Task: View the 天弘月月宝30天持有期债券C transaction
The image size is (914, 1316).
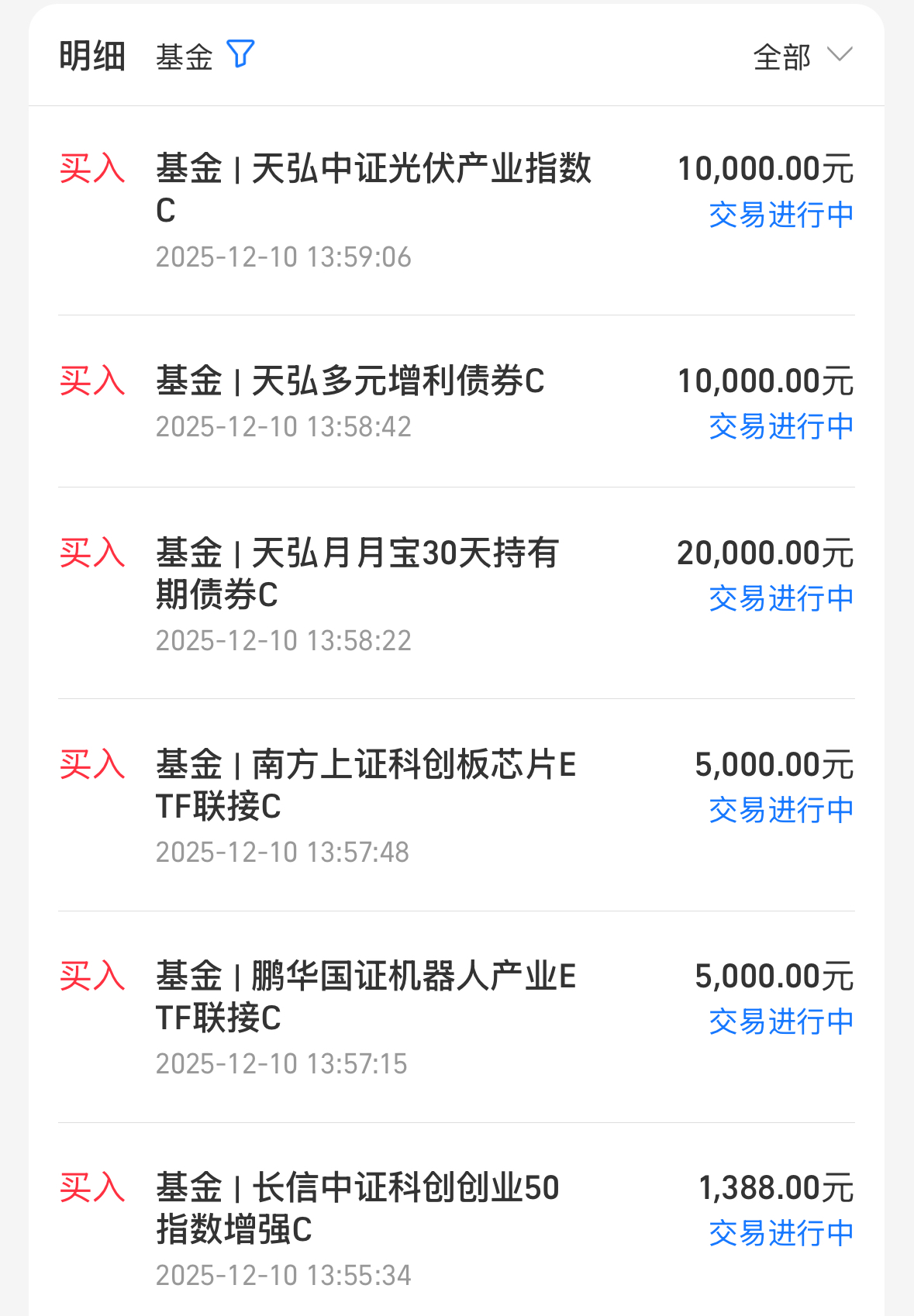Action: pyautogui.click(x=457, y=594)
